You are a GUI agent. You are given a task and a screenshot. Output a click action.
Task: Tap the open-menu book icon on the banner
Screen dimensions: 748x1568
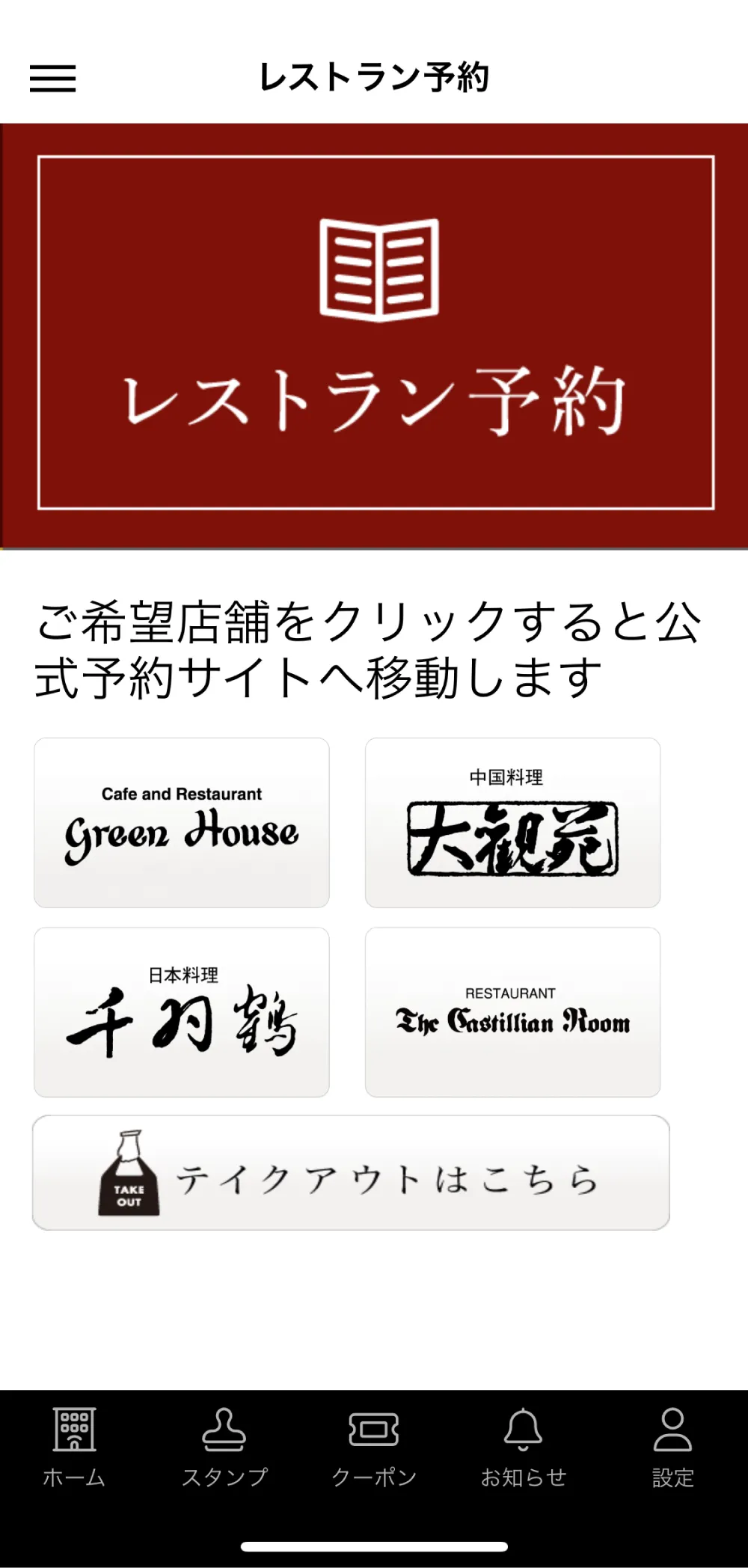tap(375, 269)
